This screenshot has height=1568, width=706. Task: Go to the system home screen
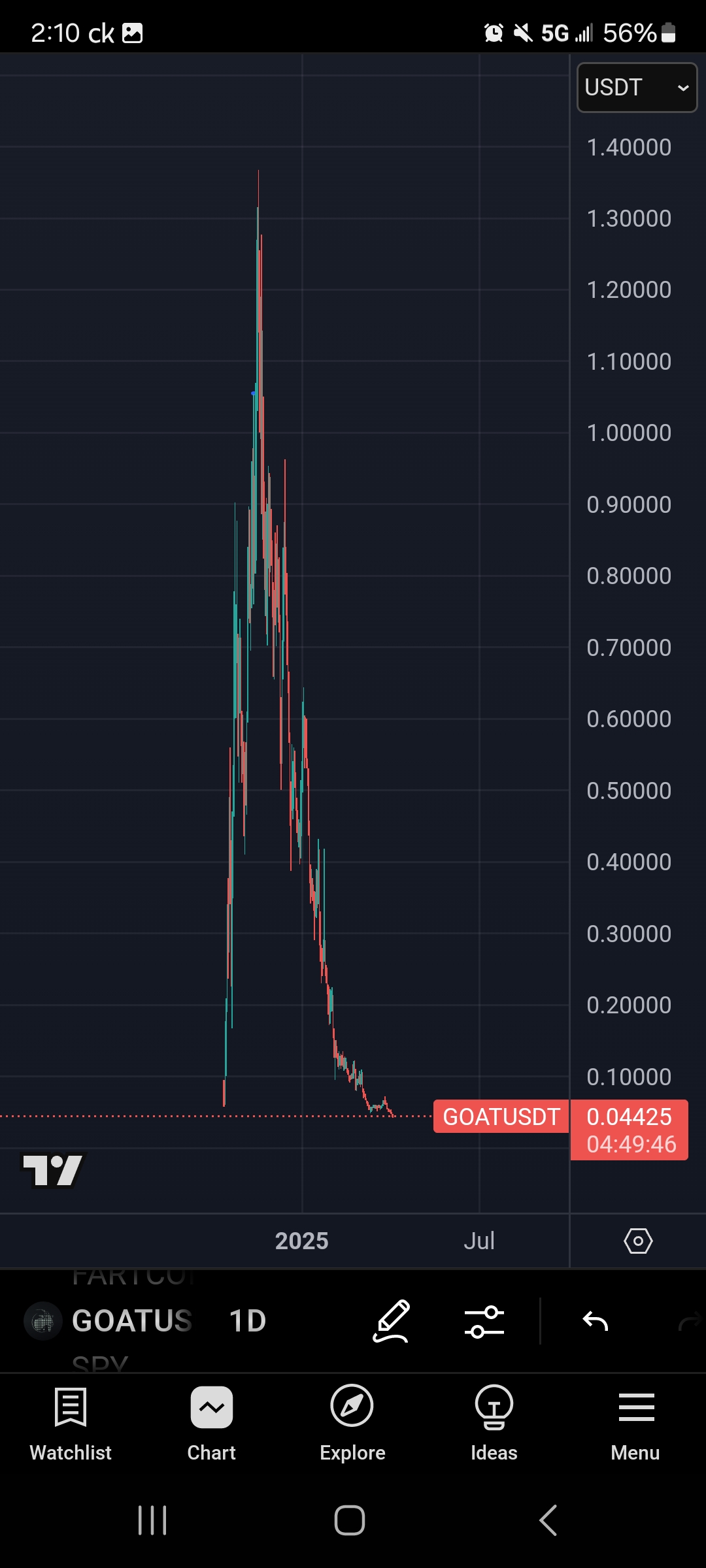pyautogui.click(x=350, y=1520)
